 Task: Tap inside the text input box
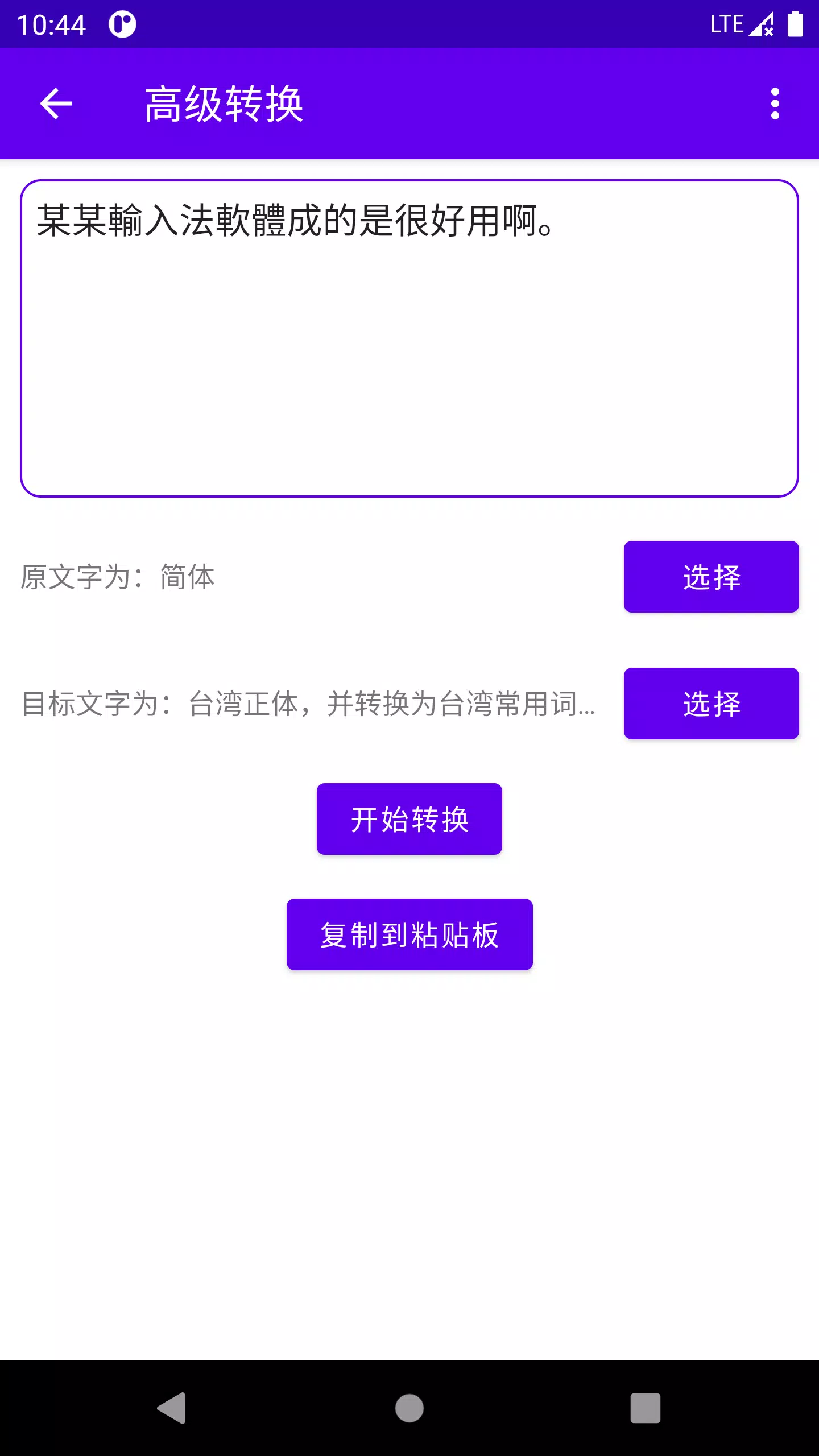tap(409, 341)
